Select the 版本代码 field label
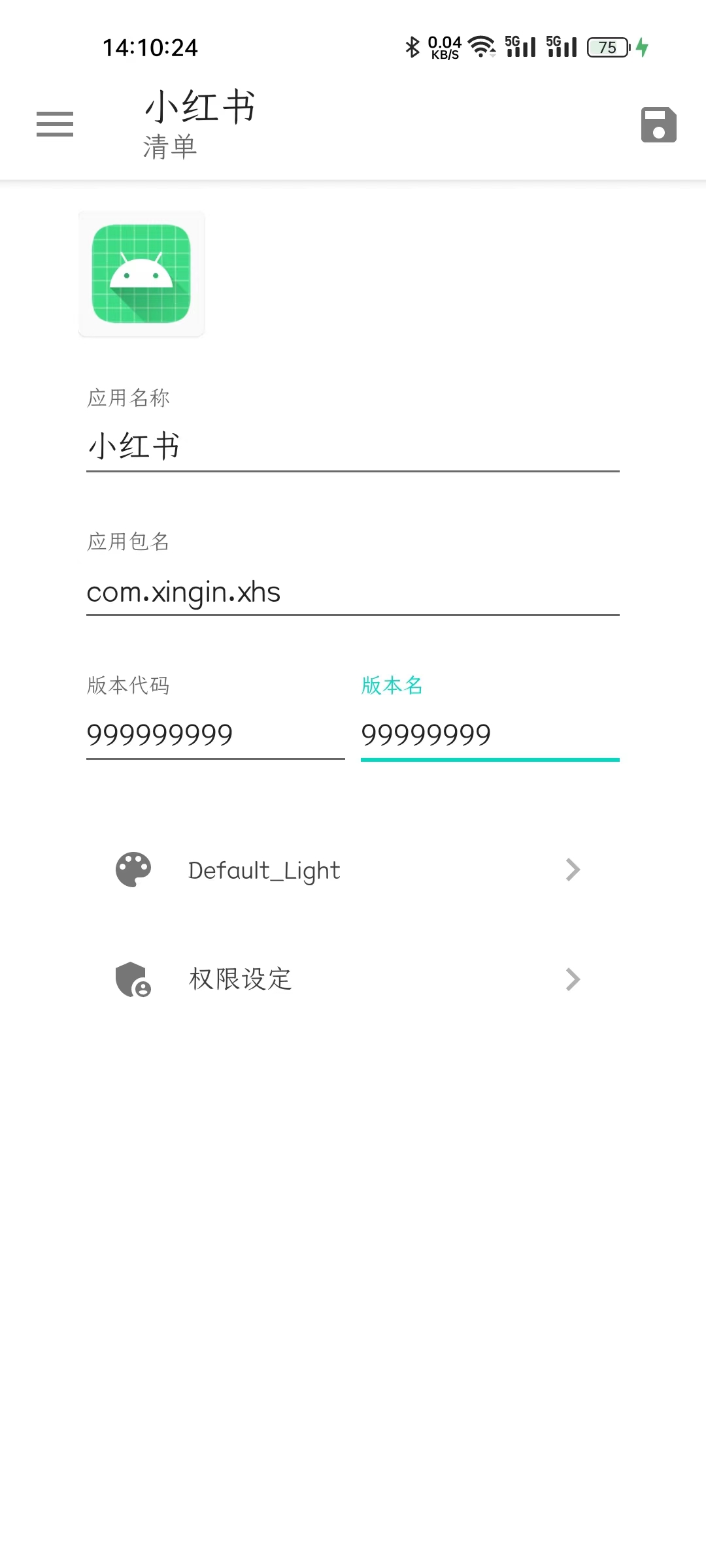The width and height of the screenshot is (706, 1568). (128, 685)
